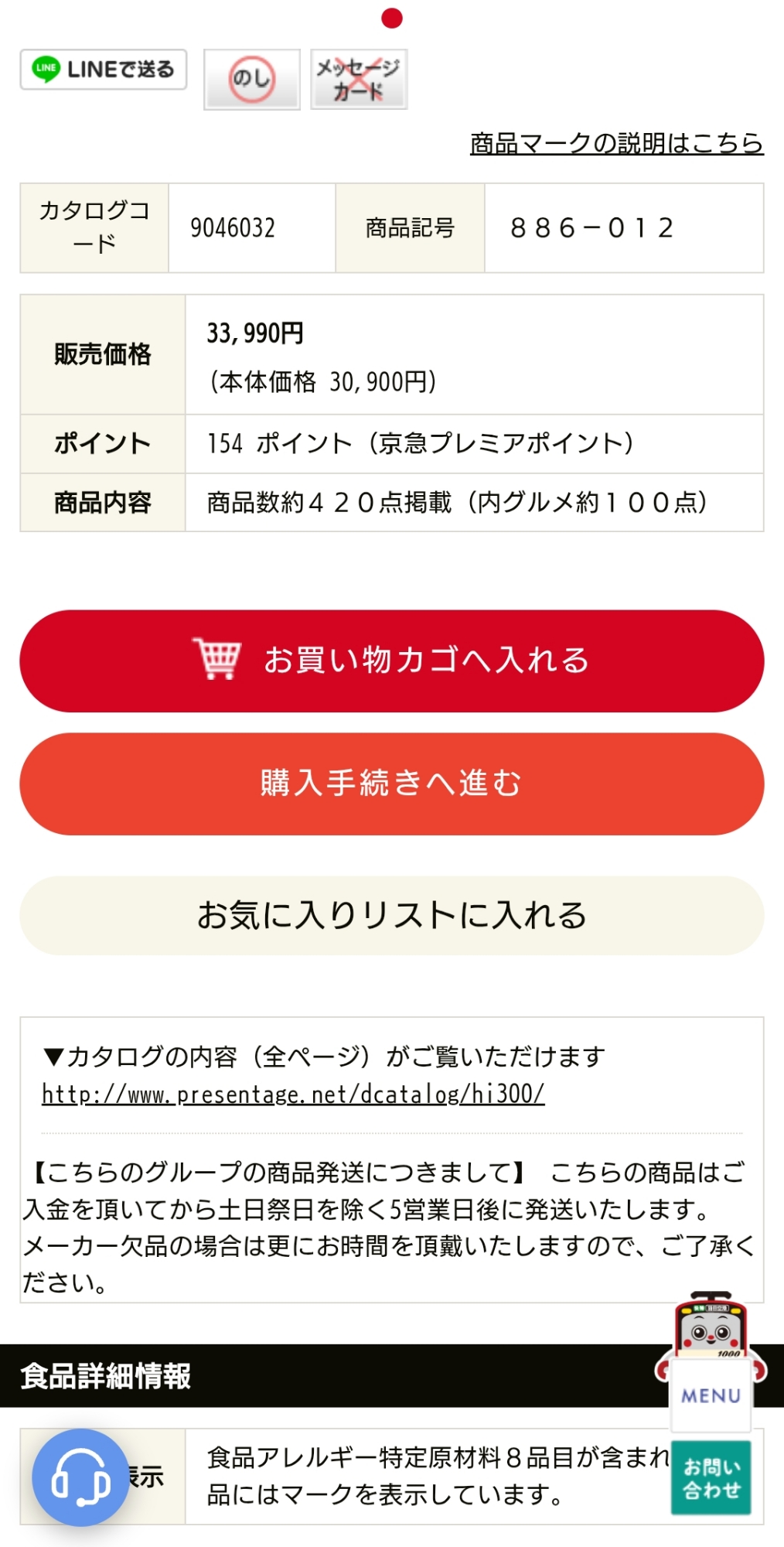Save with お気に入りリストに入れる
The height and width of the screenshot is (1547, 784).
point(392,915)
